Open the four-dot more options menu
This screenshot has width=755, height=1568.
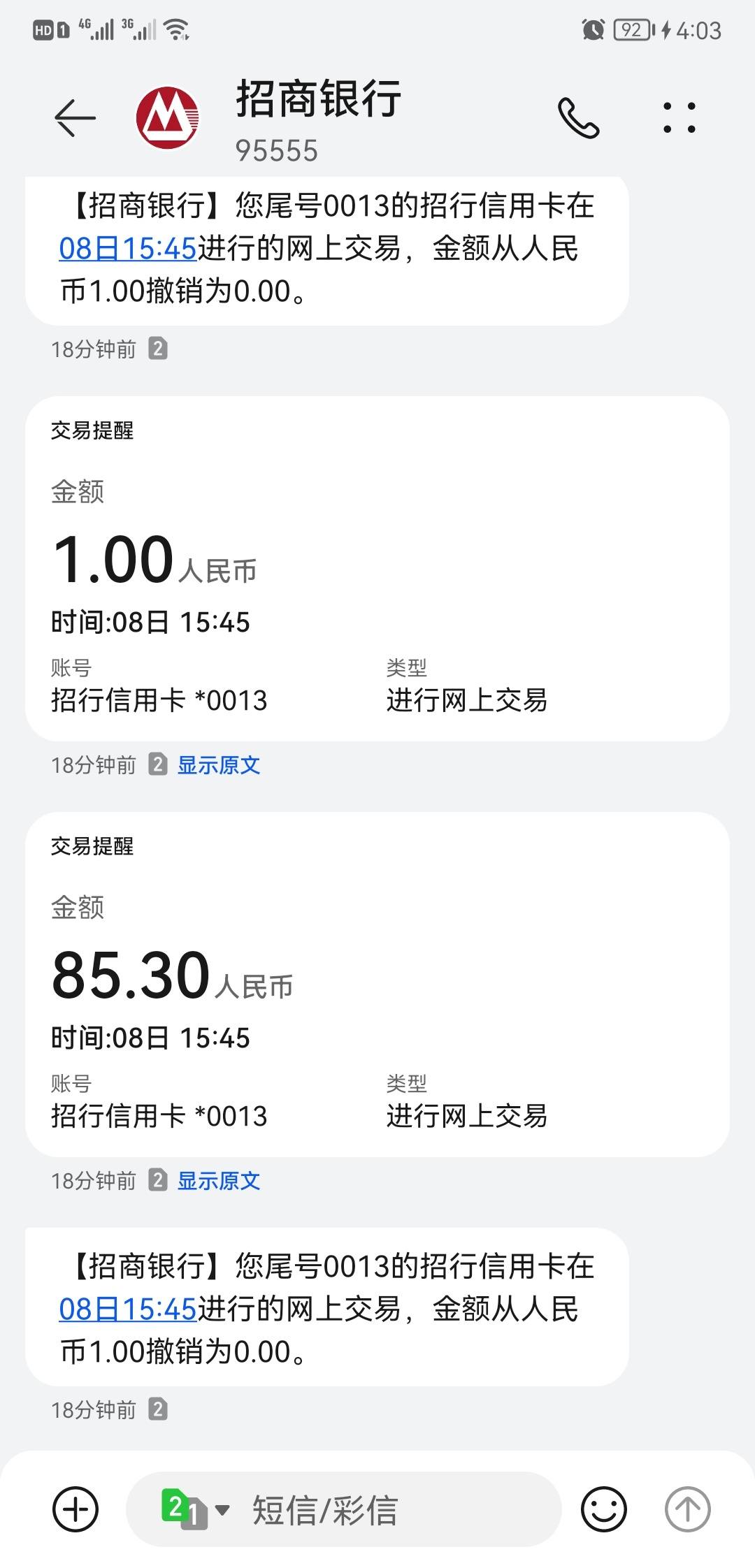click(679, 117)
